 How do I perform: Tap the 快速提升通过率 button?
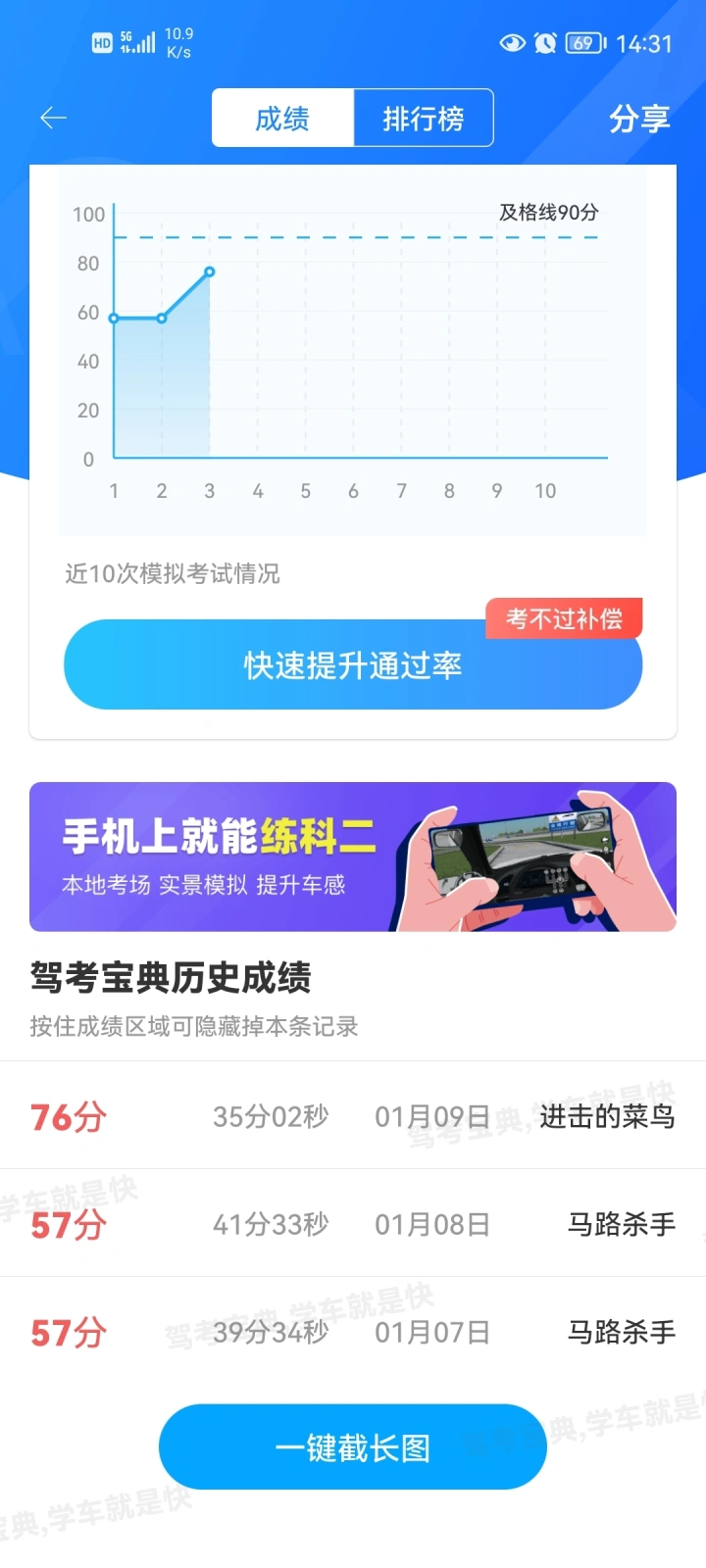[353, 664]
